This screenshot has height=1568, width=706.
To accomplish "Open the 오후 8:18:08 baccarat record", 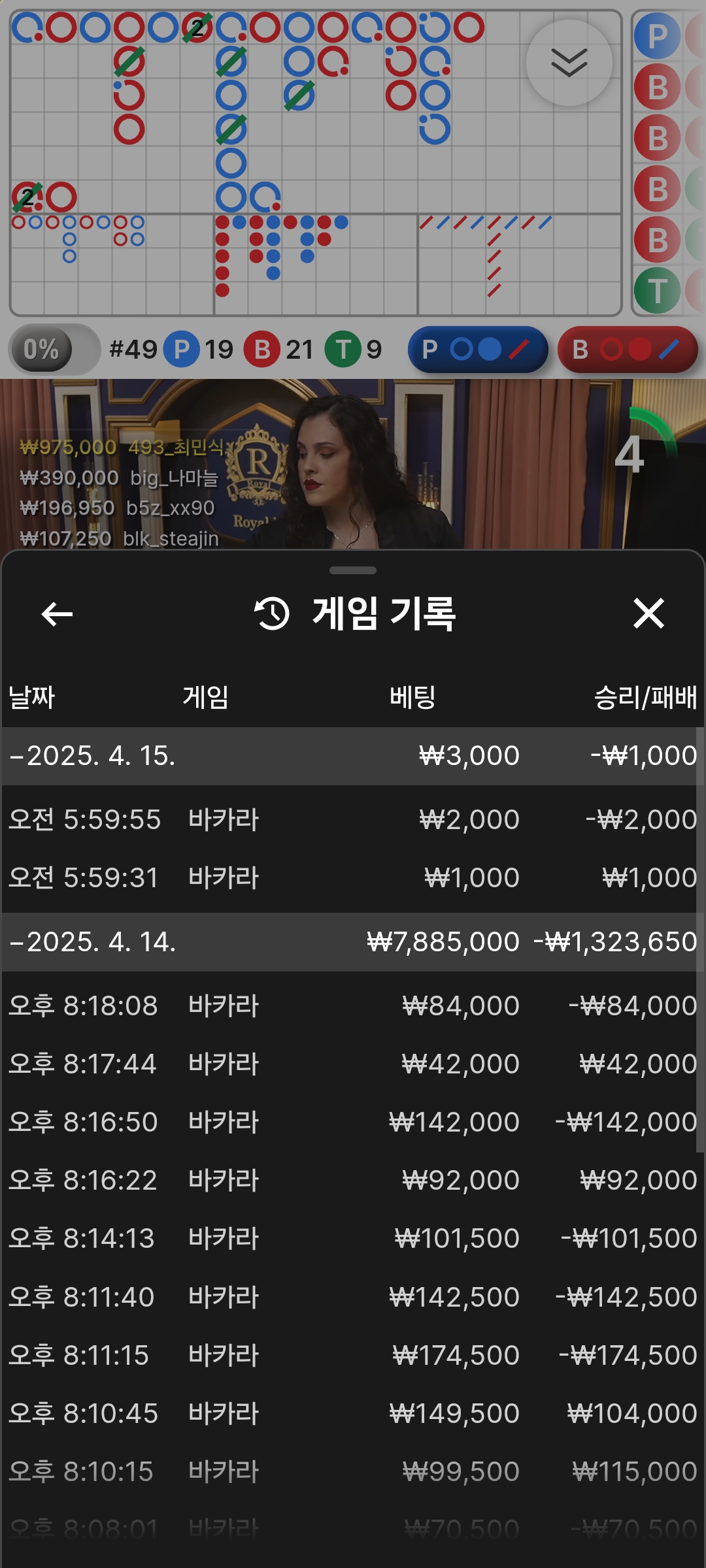I will click(353, 1005).
